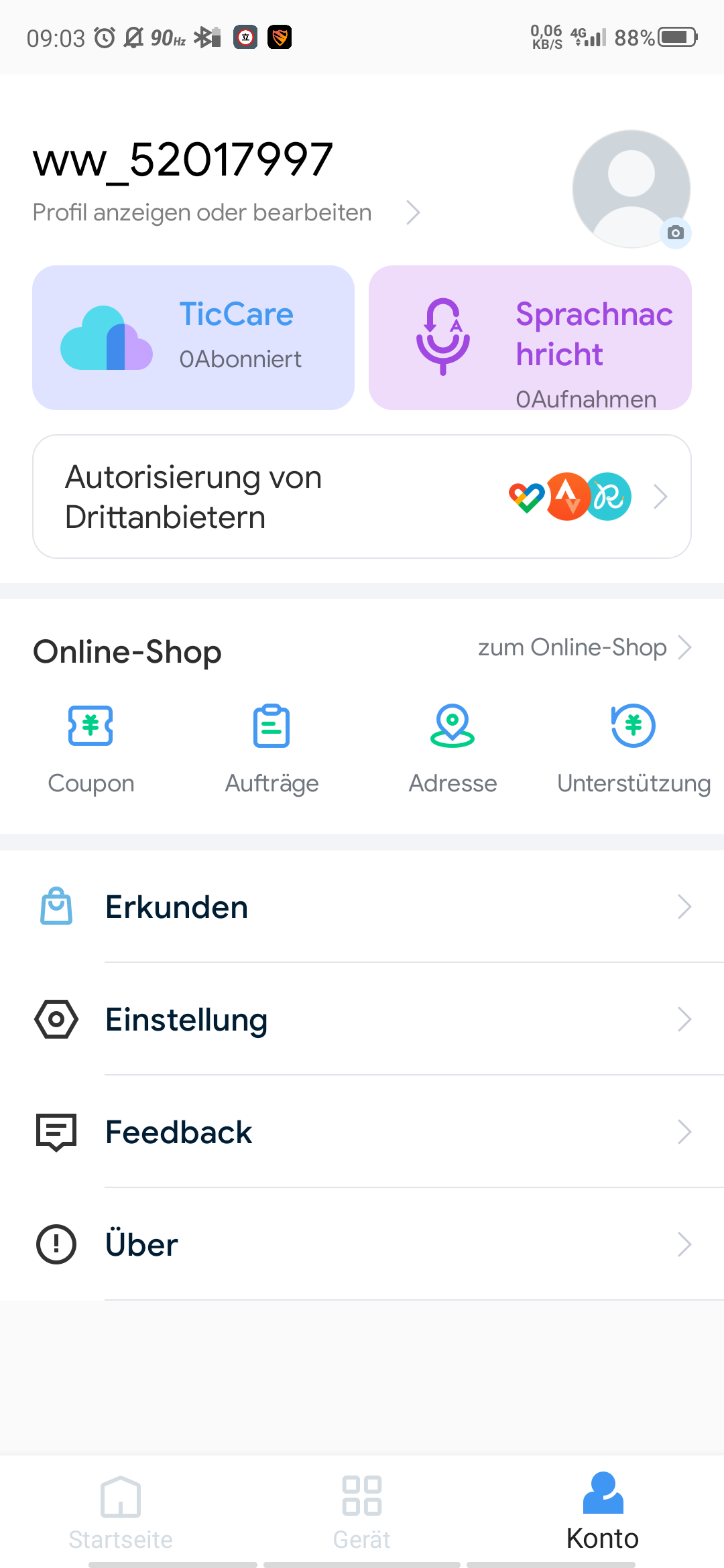
Task: Open the Über row
Action: 362,1244
